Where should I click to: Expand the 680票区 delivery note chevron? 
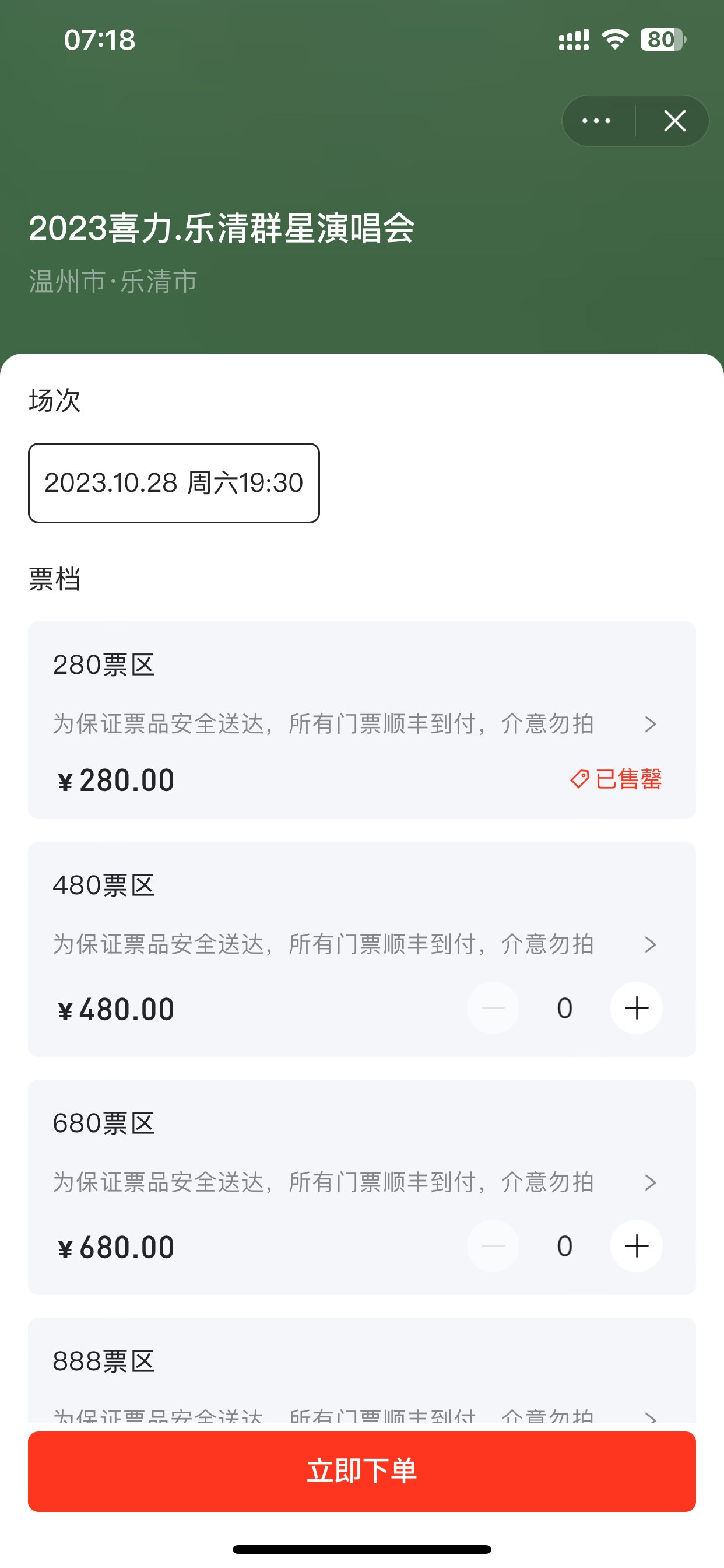click(x=651, y=1182)
